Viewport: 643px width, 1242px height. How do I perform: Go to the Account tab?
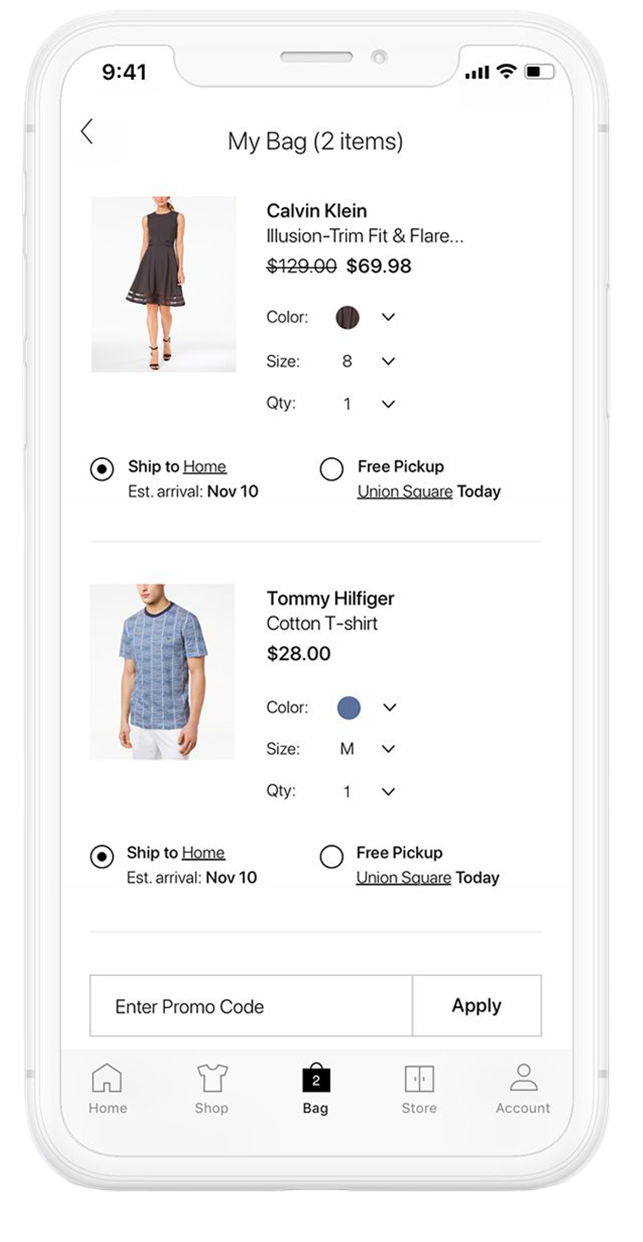pyautogui.click(x=523, y=1088)
